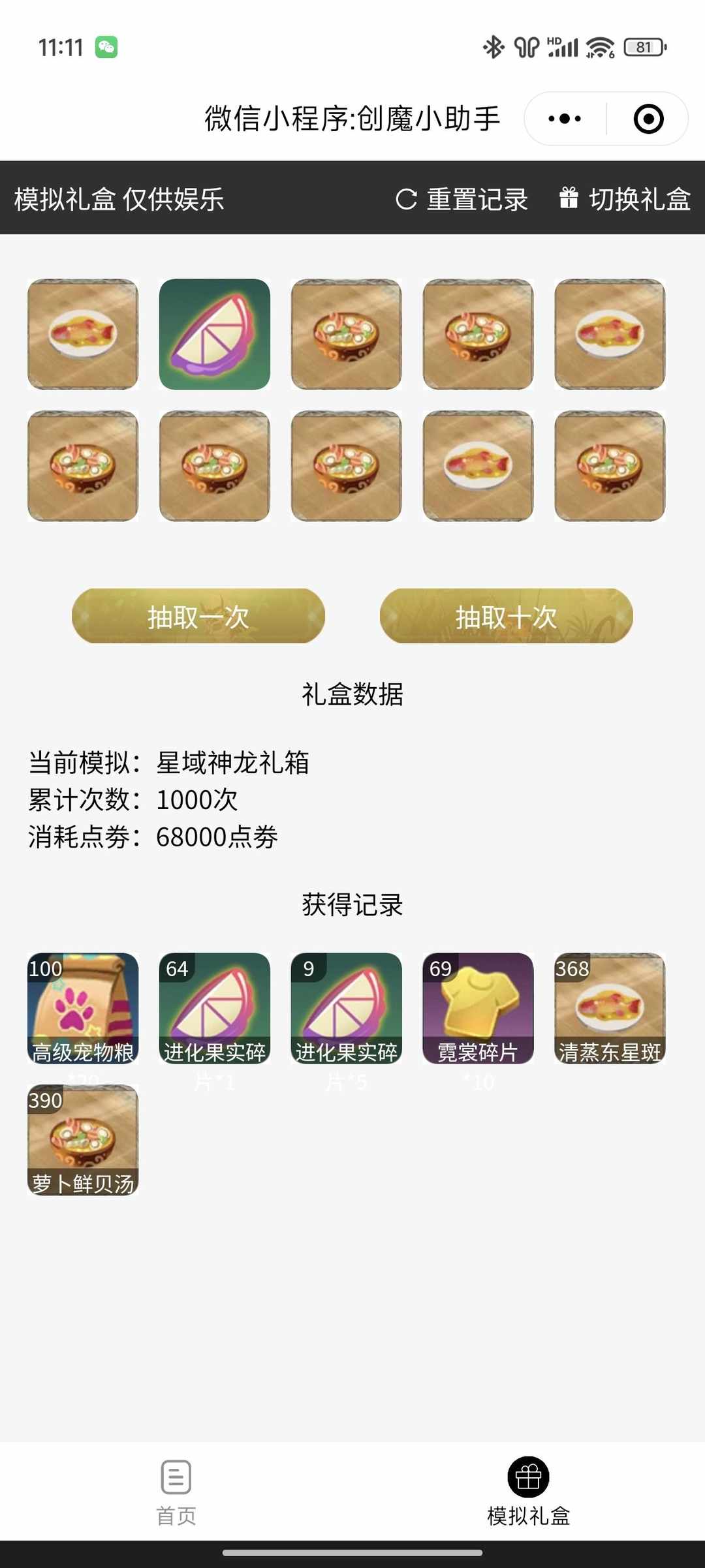Draw ten times with 抽取十次
The width and height of the screenshot is (705, 1568).
pos(506,617)
